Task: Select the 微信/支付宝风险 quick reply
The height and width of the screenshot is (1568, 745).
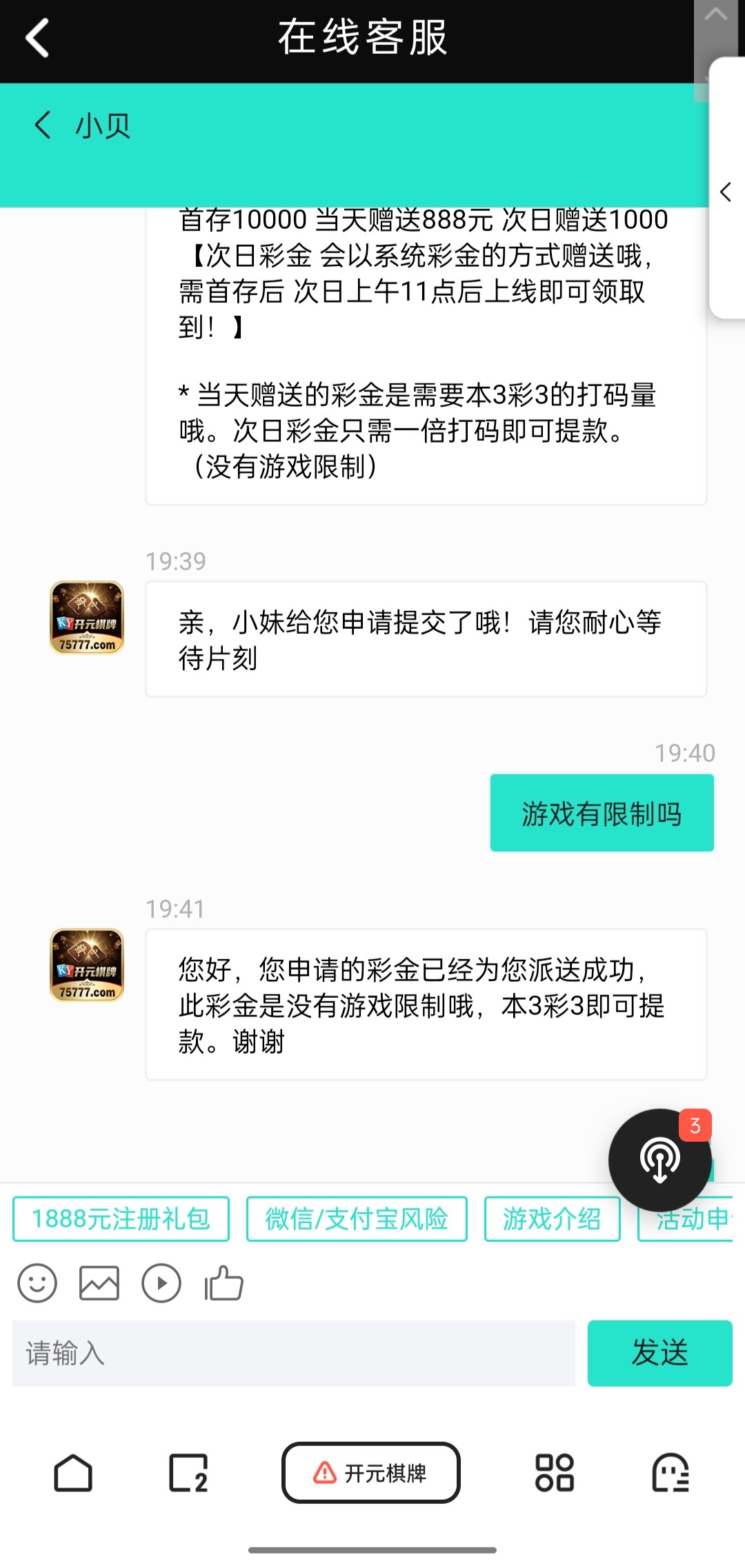Action: tap(357, 1219)
